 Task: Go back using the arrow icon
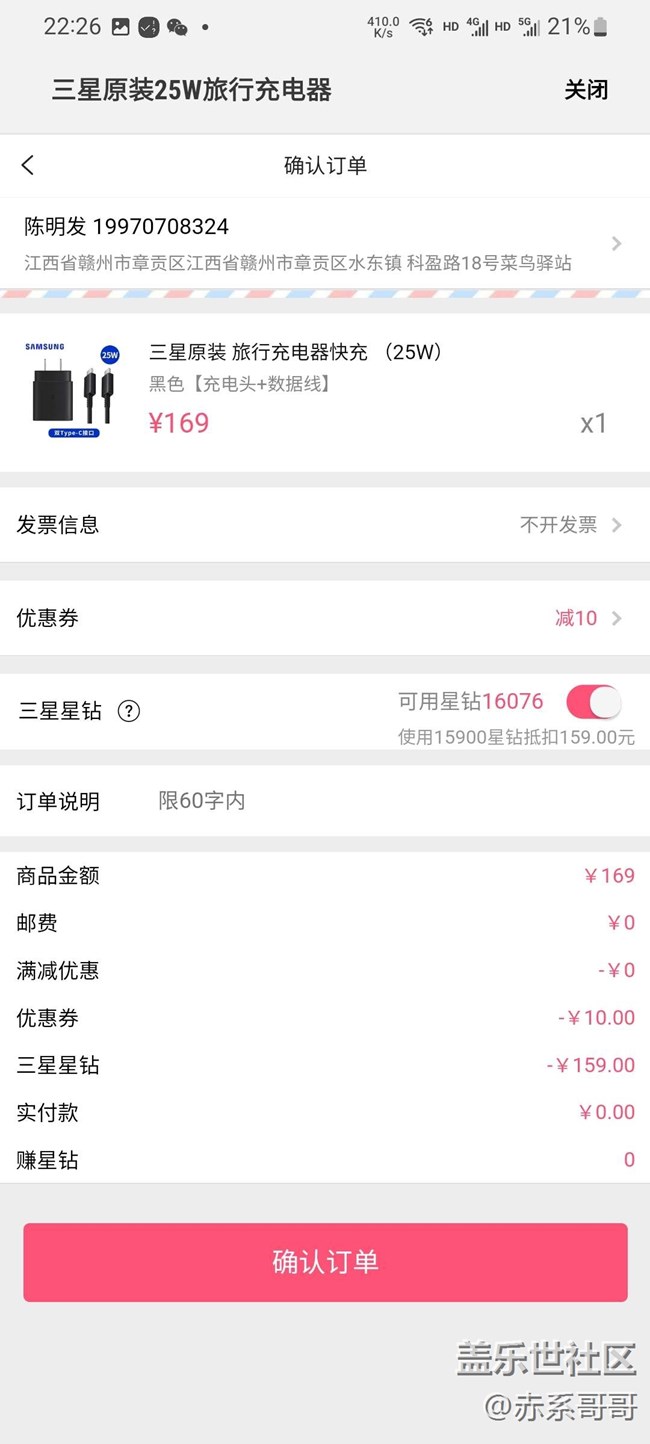[x=28, y=166]
